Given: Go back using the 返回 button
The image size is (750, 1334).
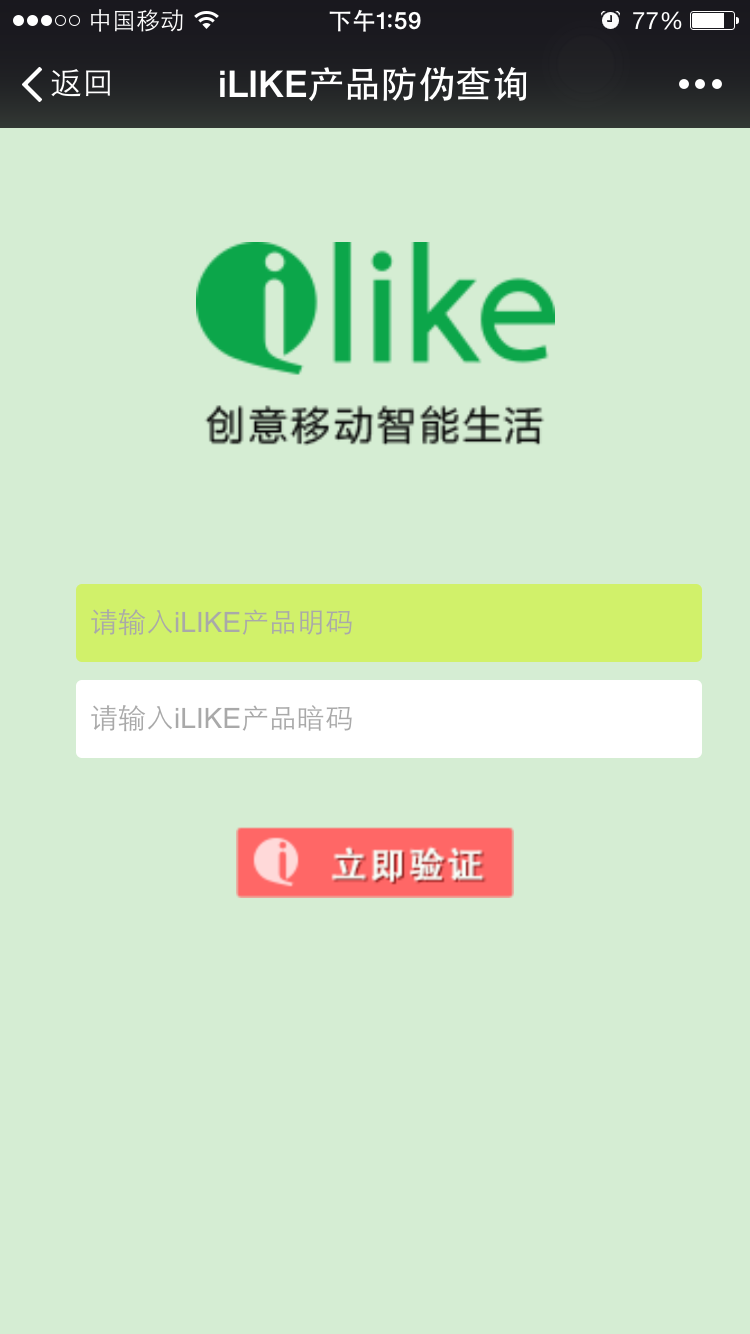Looking at the screenshot, I should [x=66, y=84].
